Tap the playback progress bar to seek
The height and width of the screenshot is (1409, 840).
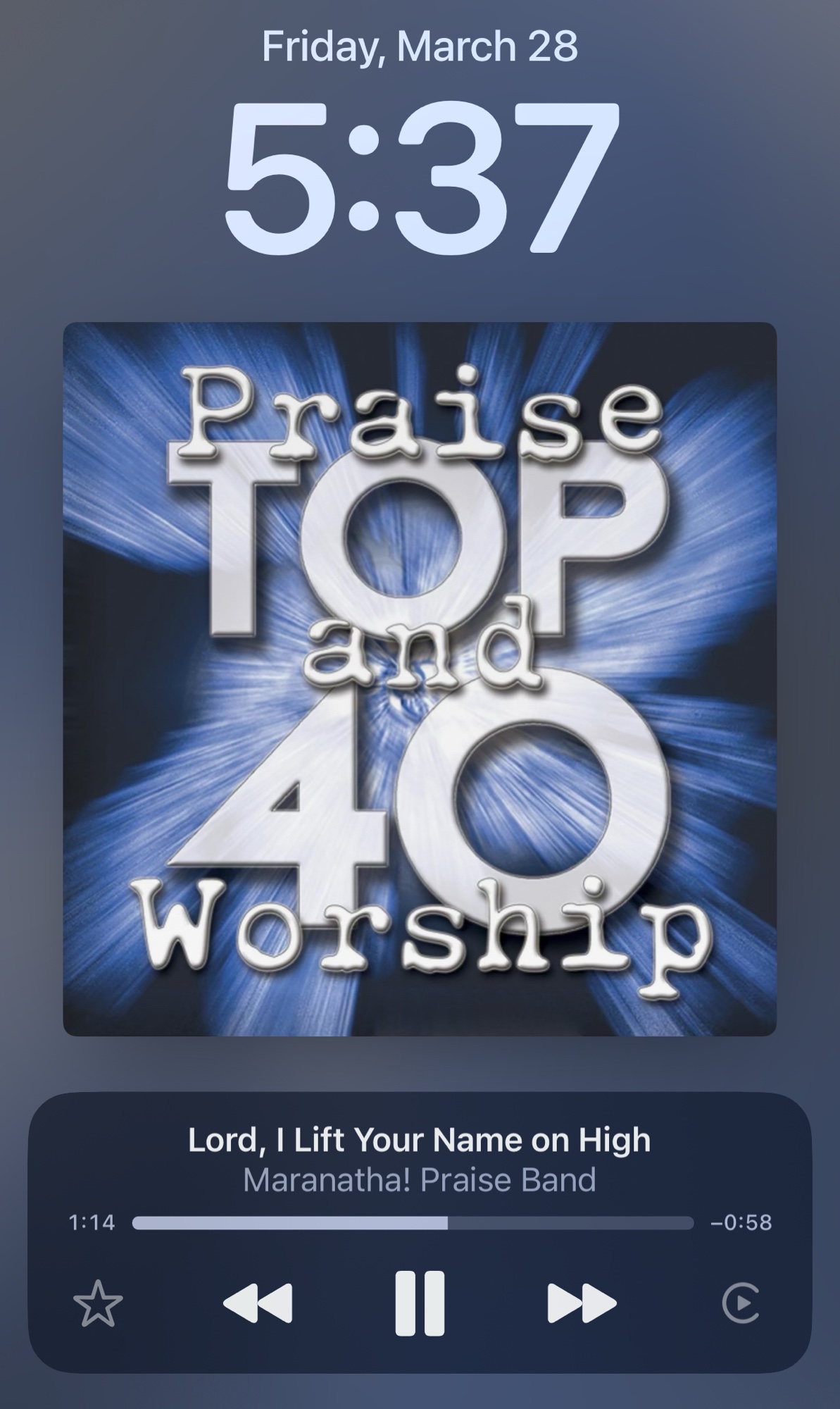pos(413,1222)
